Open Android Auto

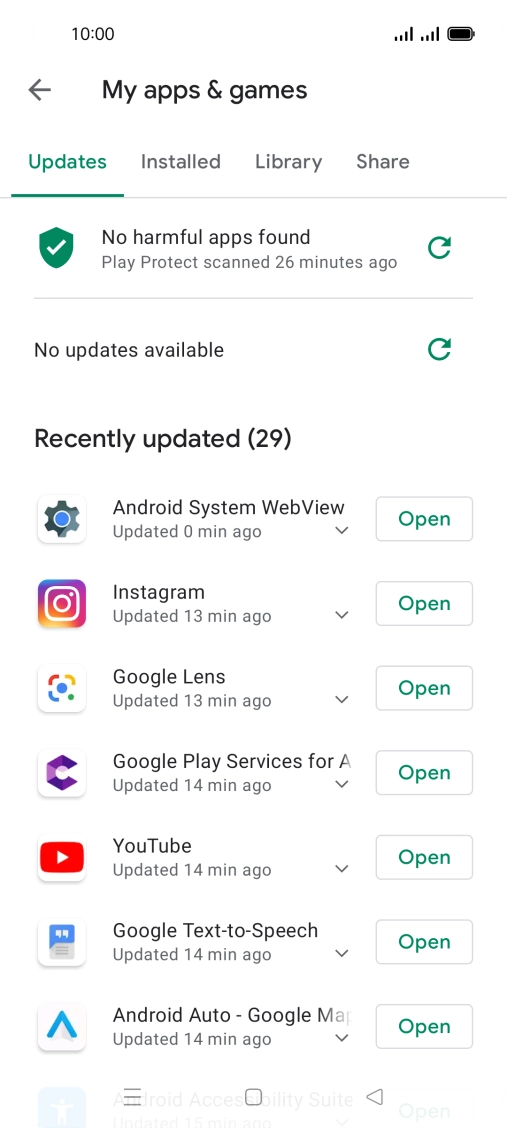click(424, 1027)
